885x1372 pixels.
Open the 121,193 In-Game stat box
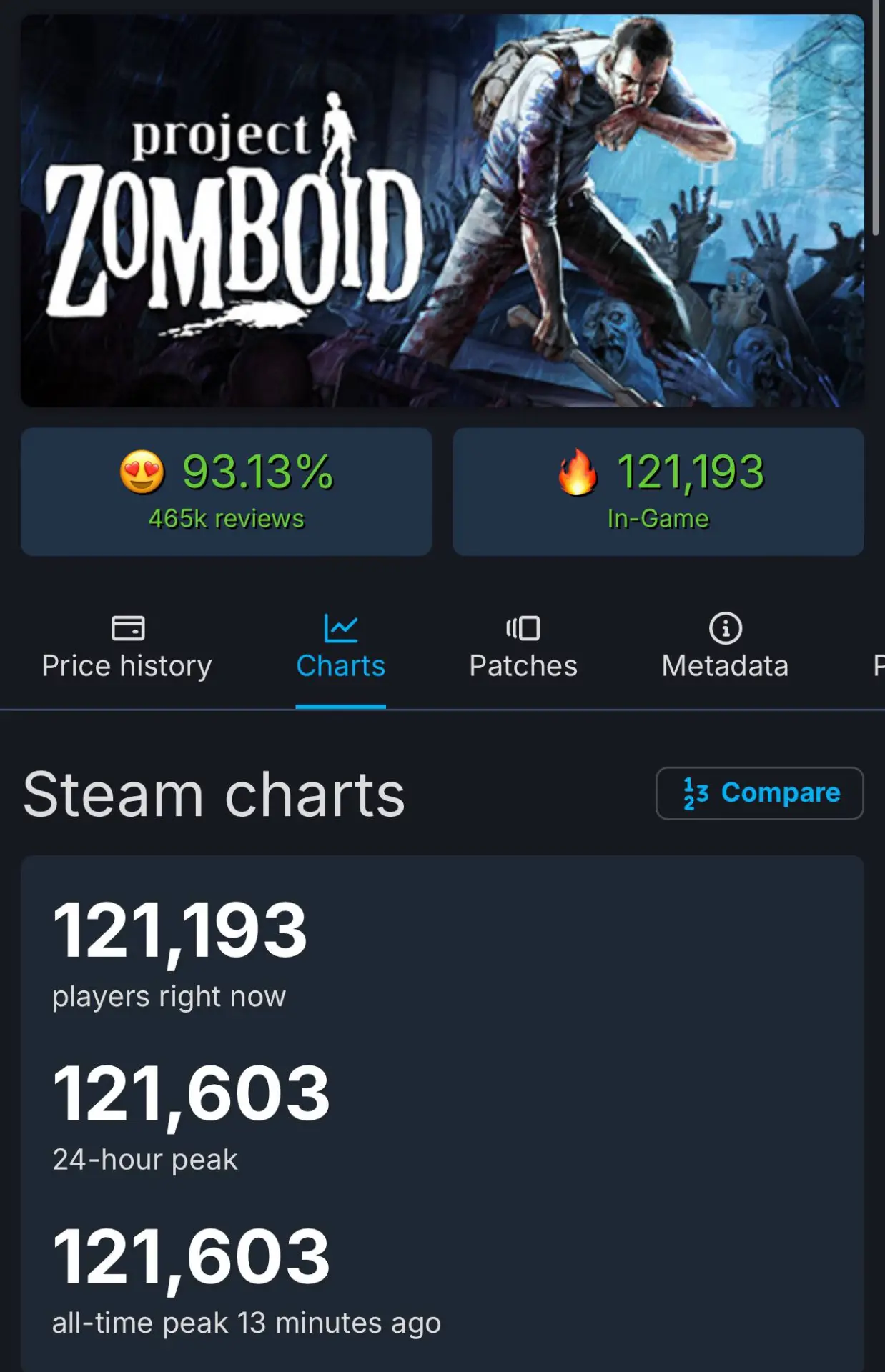point(658,492)
